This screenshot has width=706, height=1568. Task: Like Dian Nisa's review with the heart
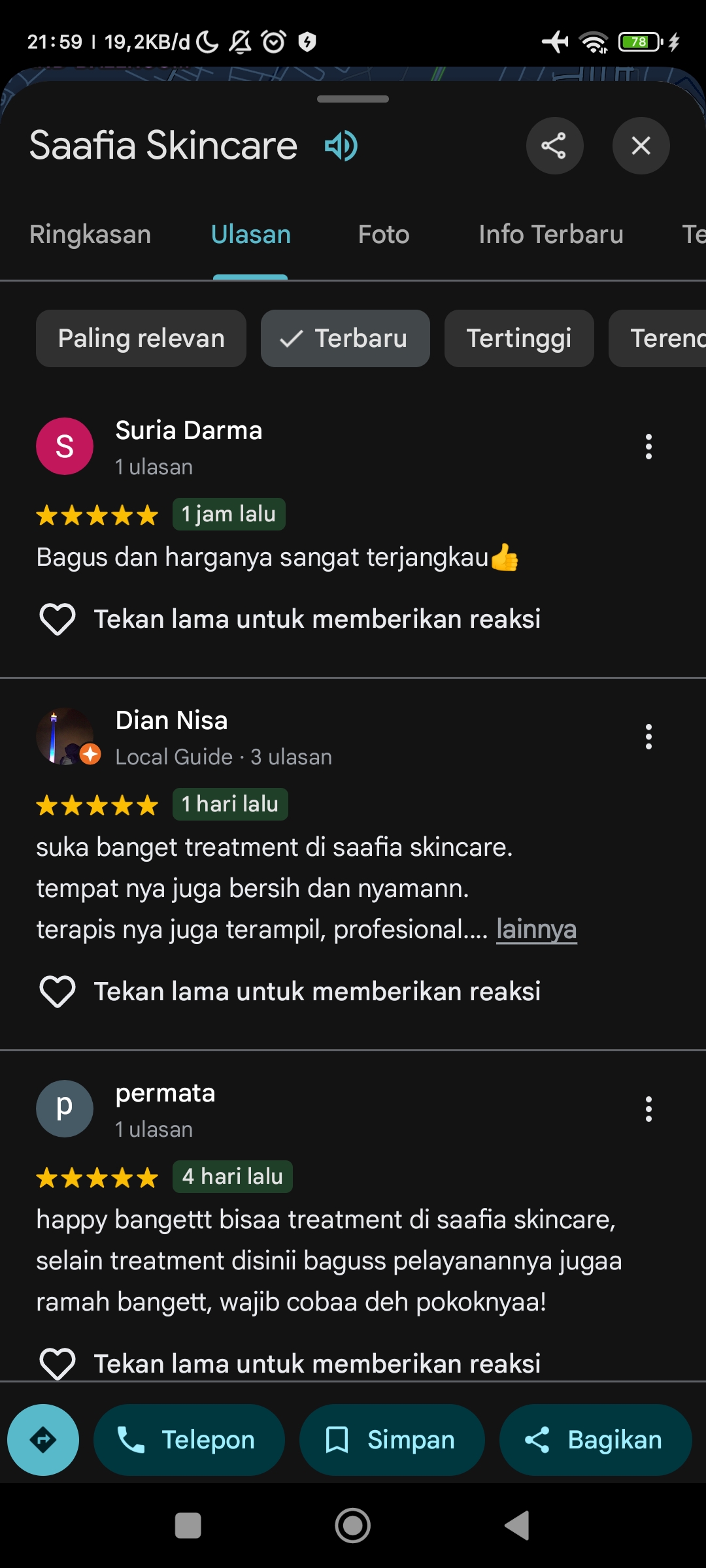[58, 992]
